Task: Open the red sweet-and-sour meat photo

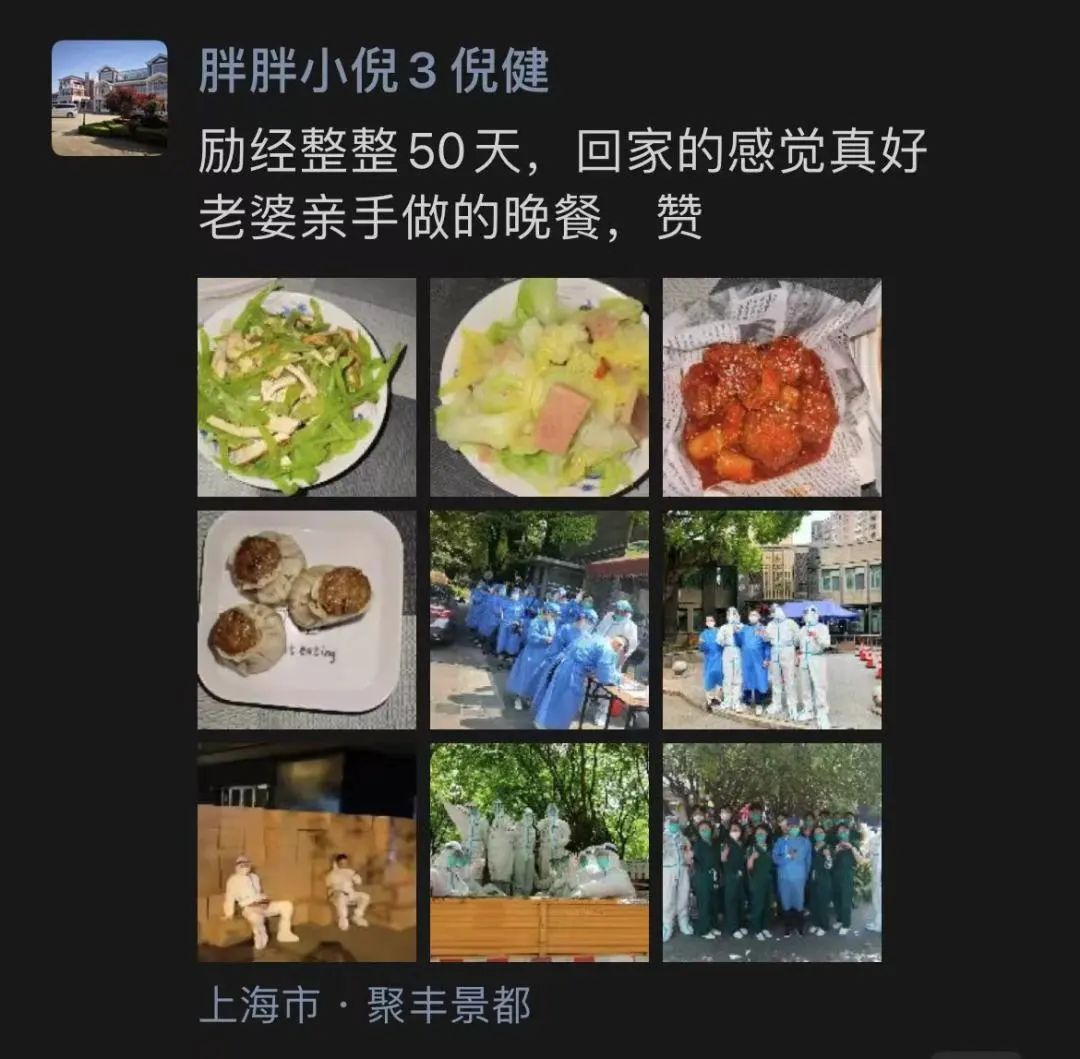Action: coord(771,387)
